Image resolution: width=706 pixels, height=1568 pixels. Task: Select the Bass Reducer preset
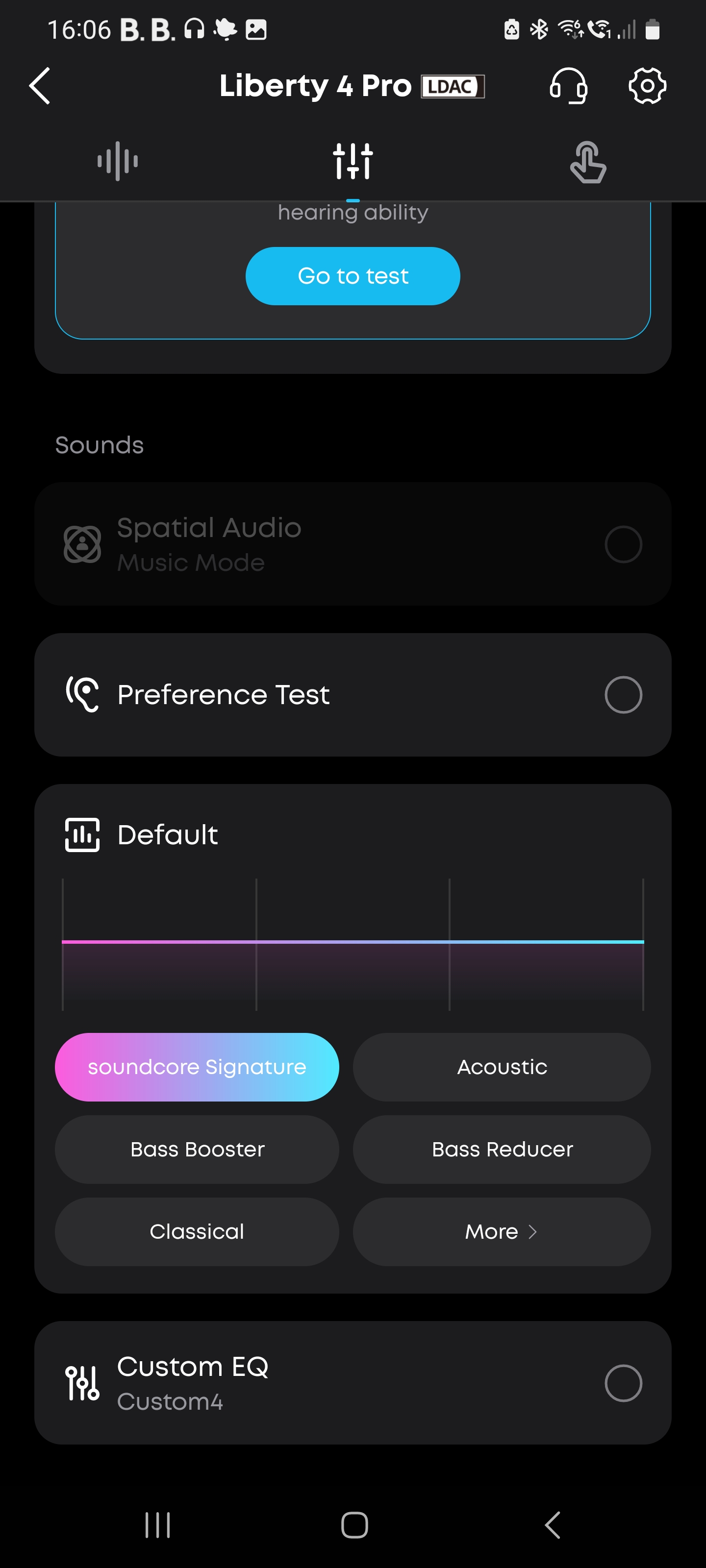click(x=502, y=1149)
